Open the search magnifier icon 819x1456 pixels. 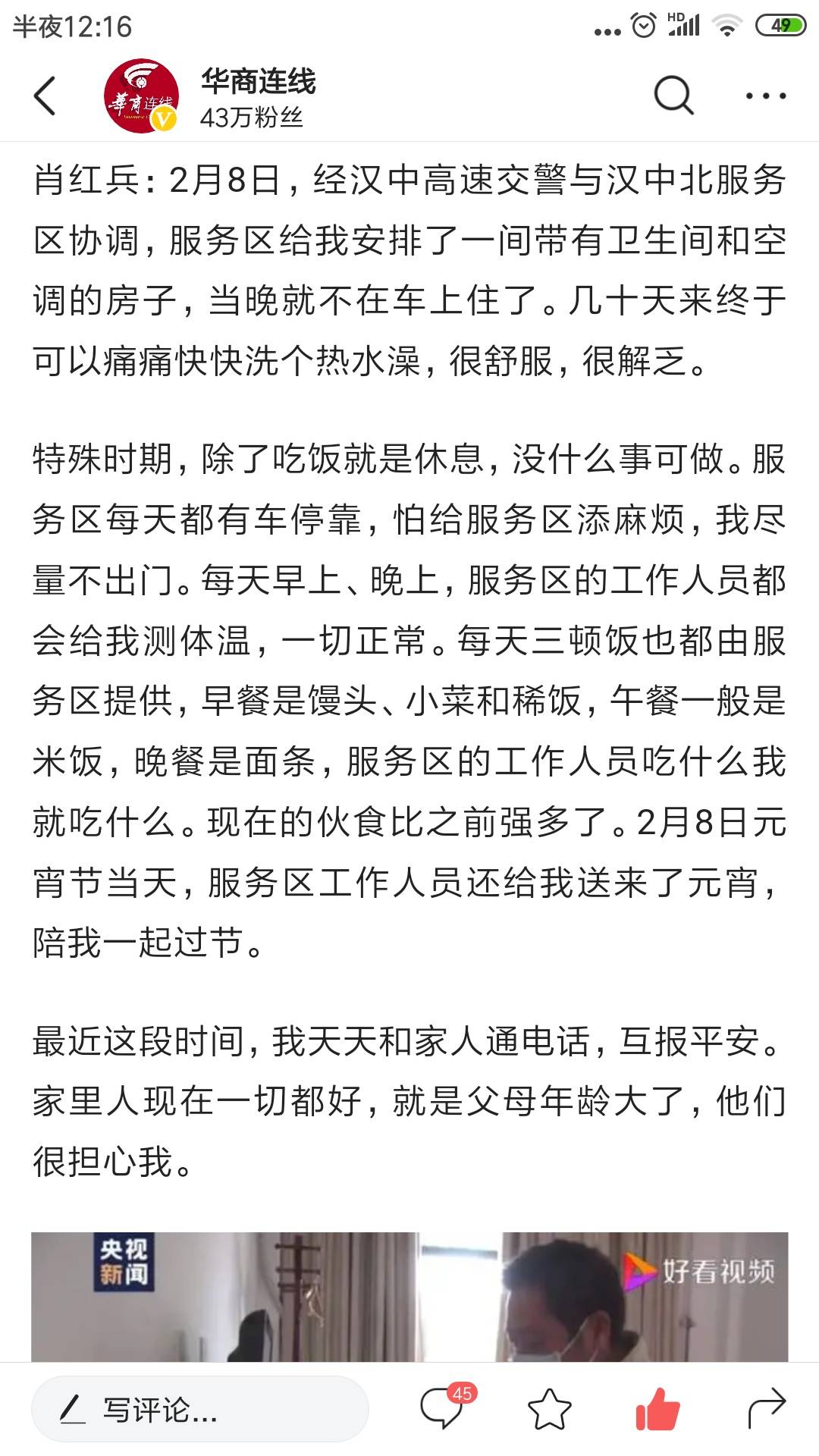[x=673, y=96]
